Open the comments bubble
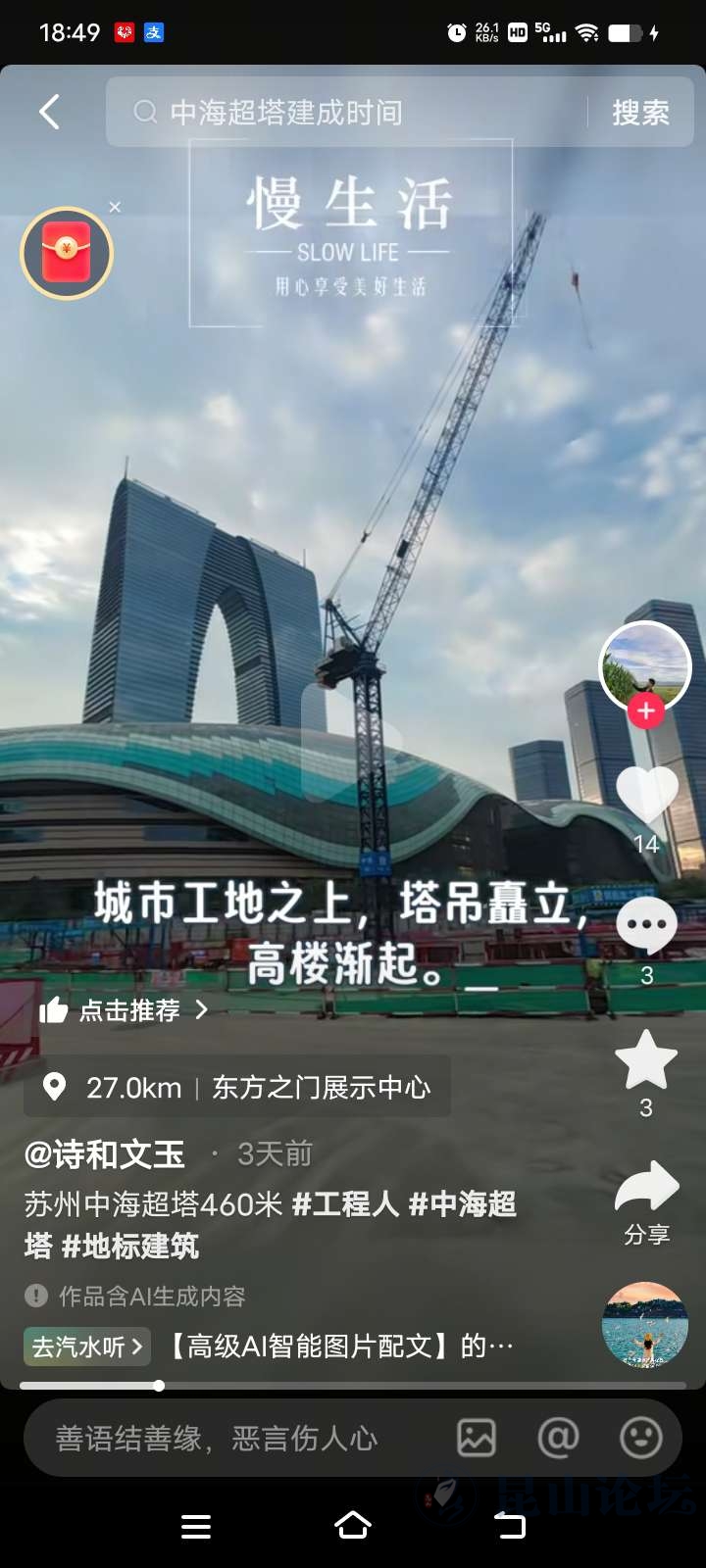 [x=645, y=926]
